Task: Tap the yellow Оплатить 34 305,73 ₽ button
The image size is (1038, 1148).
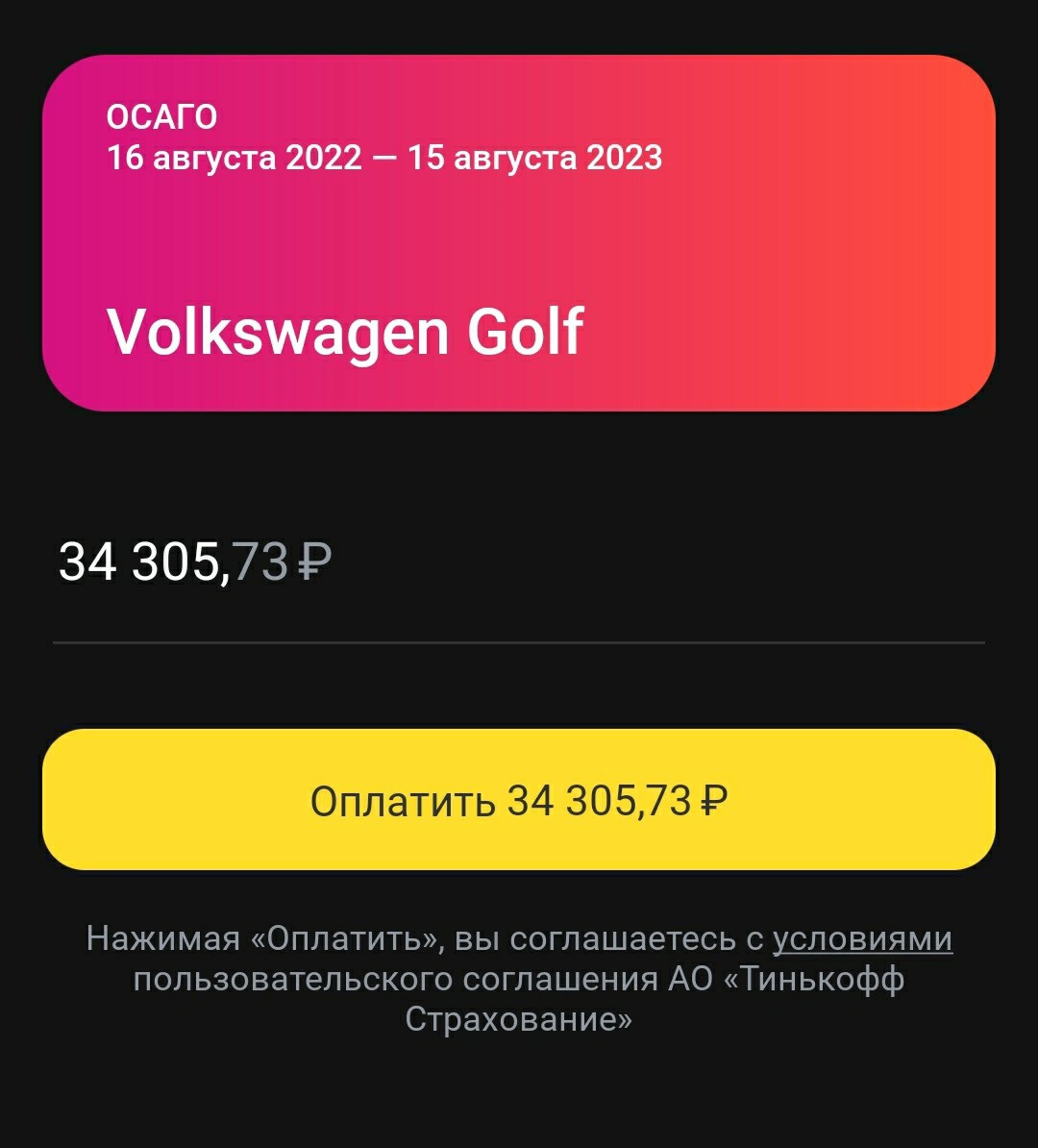Action: (518, 800)
